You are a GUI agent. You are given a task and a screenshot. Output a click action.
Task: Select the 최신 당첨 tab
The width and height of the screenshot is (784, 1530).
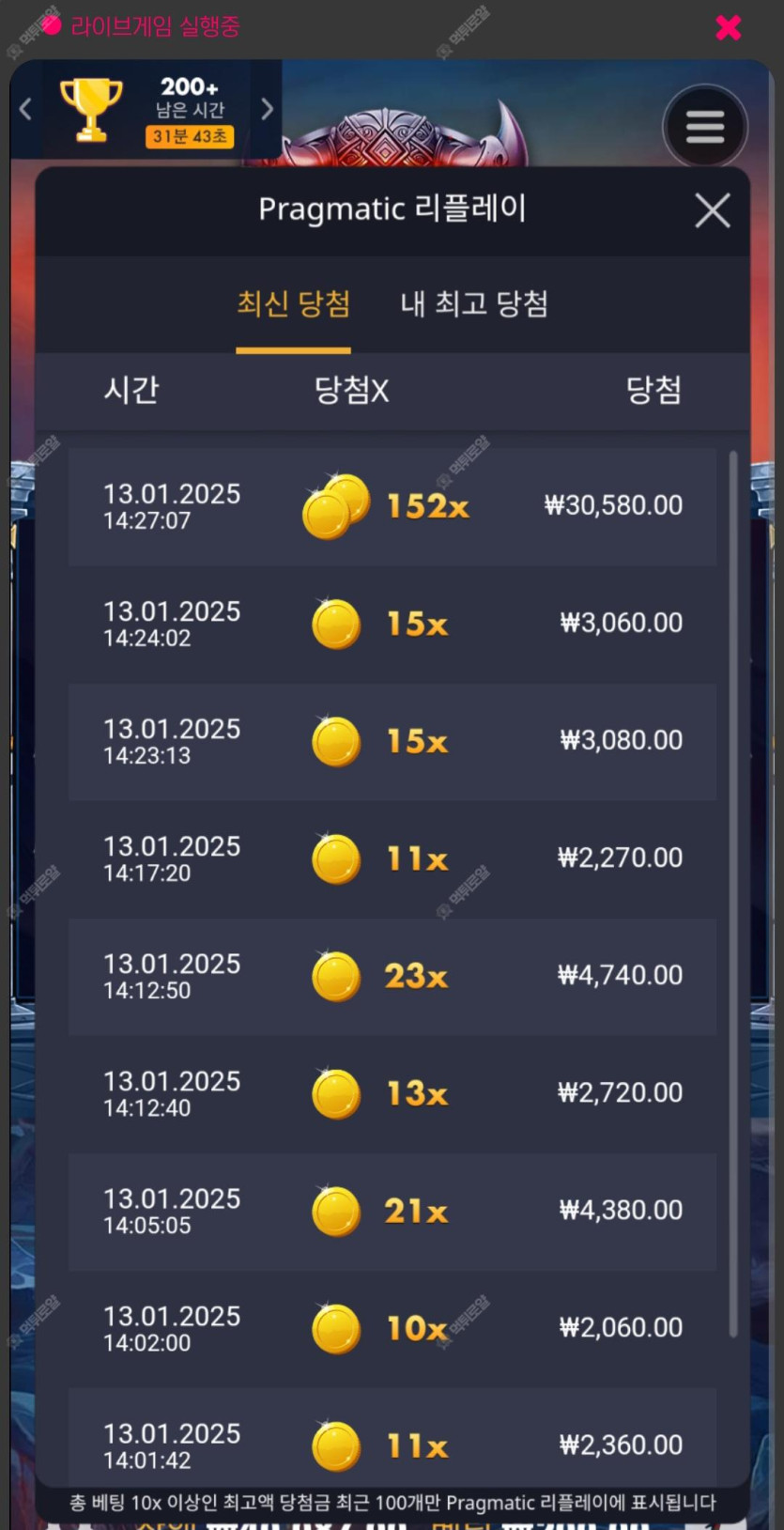click(x=293, y=304)
